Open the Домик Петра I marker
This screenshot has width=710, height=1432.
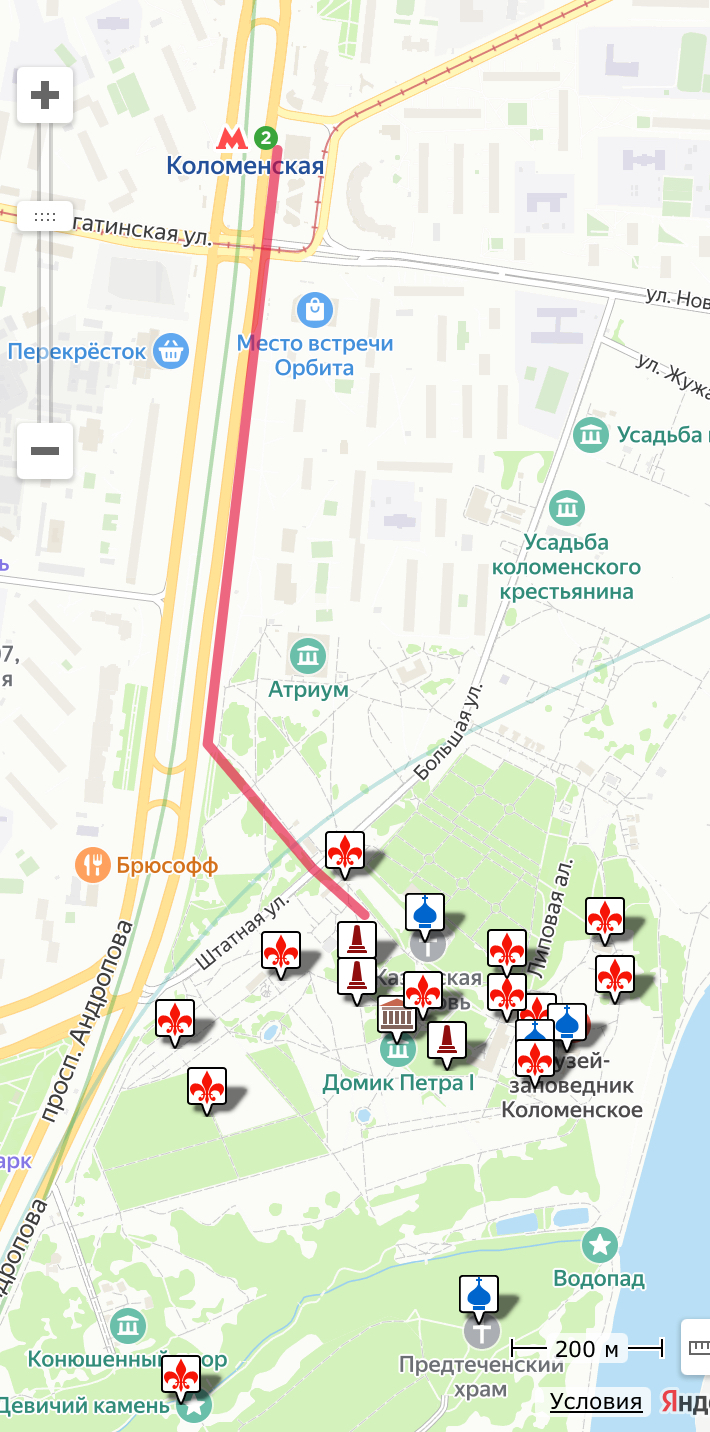(398, 1050)
